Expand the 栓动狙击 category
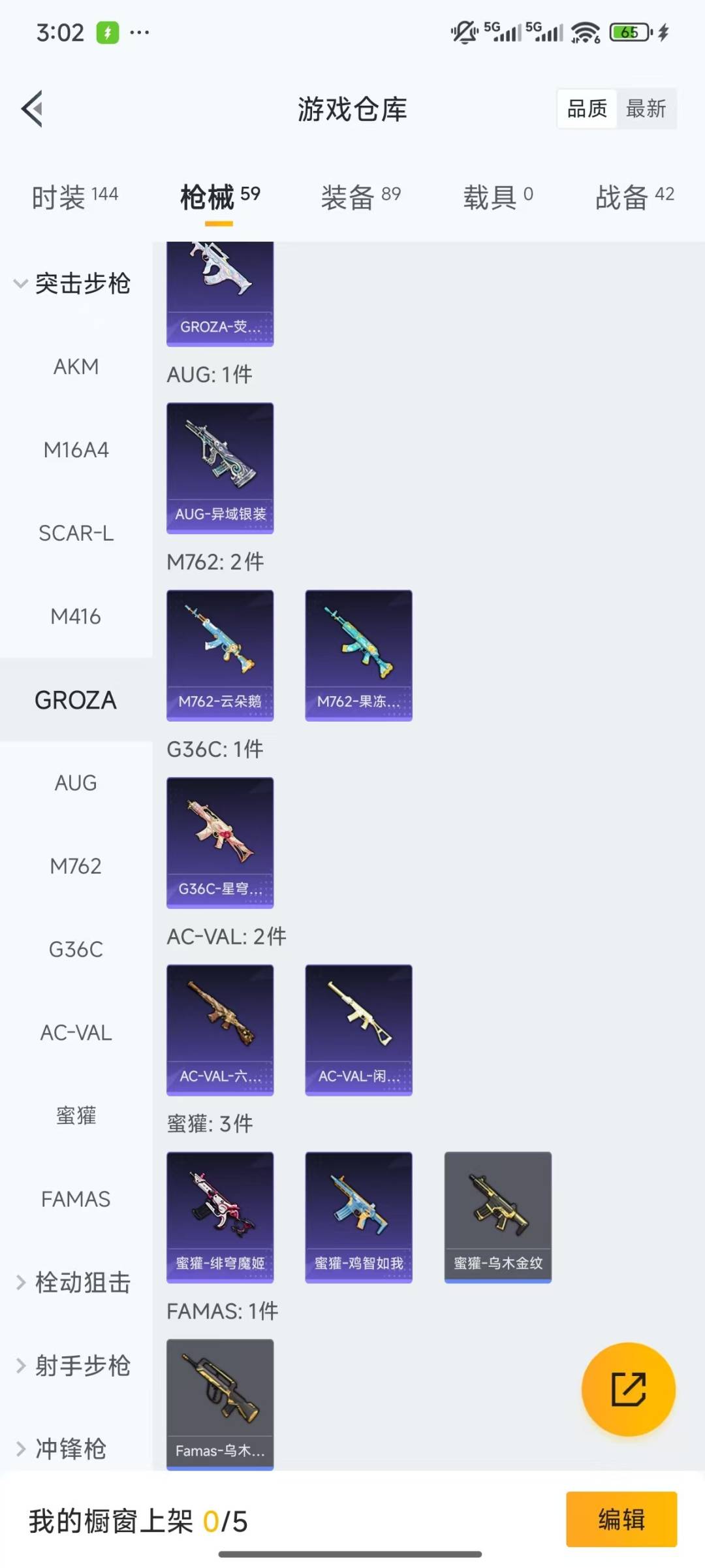This screenshot has height=1568, width=705. point(73,1283)
